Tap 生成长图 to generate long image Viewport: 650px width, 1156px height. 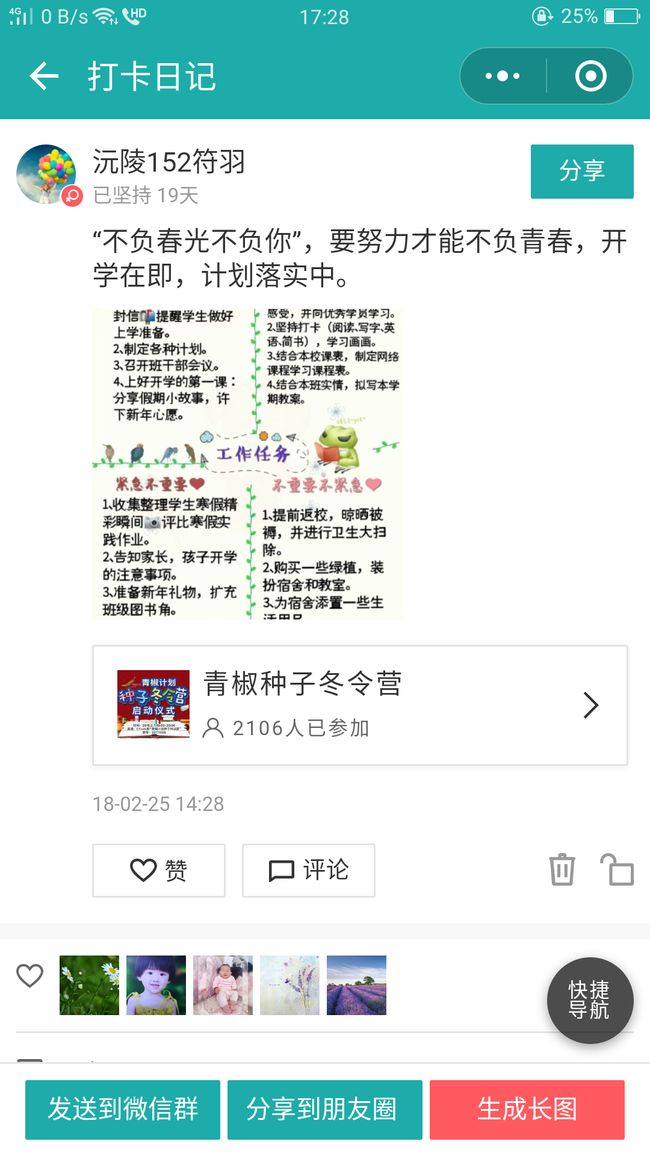click(x=527, y=1110)
